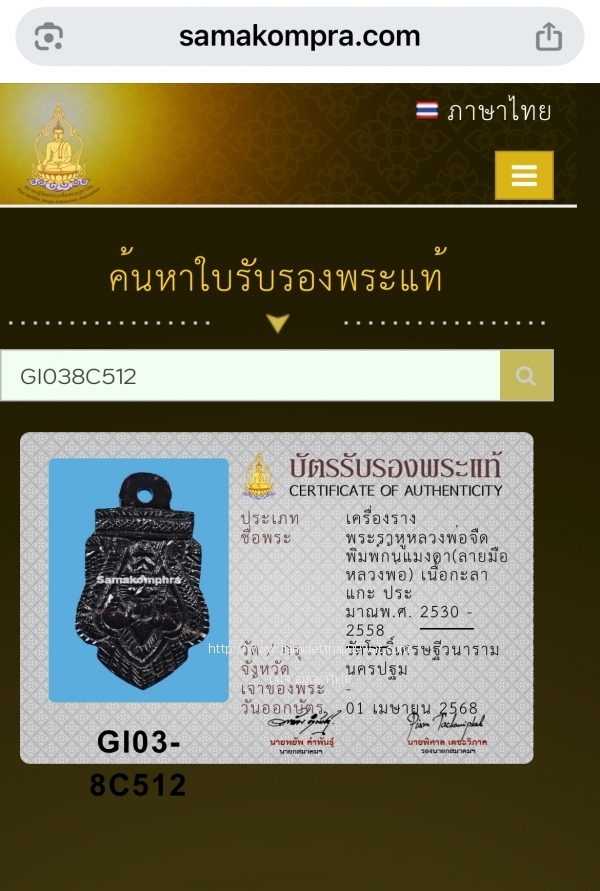Open the browser page settings icon
This screenshot has width=600, height=891.
(49, 37)
